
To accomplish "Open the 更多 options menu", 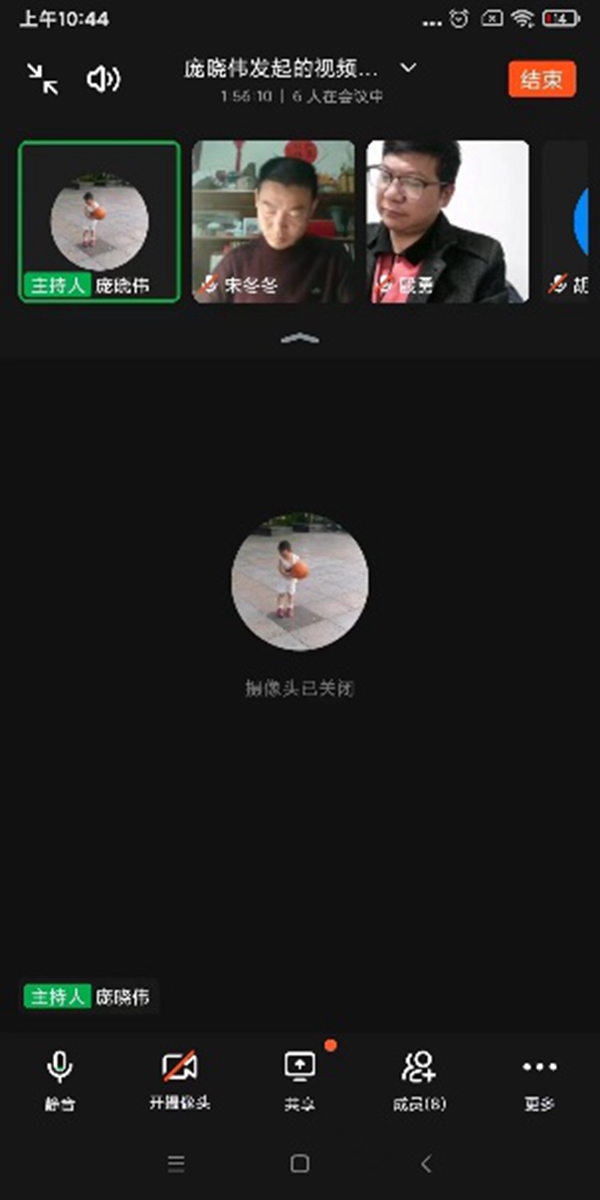I will [539, 1079].
